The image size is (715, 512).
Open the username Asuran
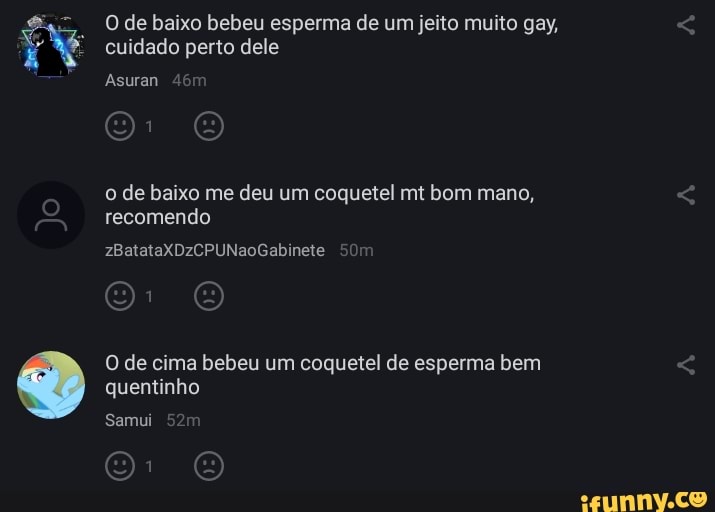click(131, 81)
